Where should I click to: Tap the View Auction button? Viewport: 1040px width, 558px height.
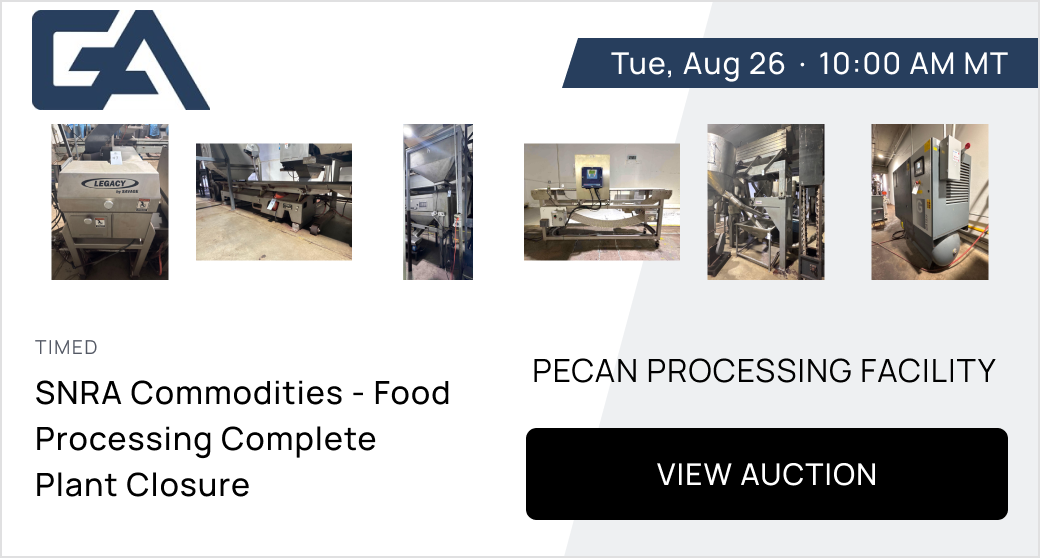tap(766, 474)
